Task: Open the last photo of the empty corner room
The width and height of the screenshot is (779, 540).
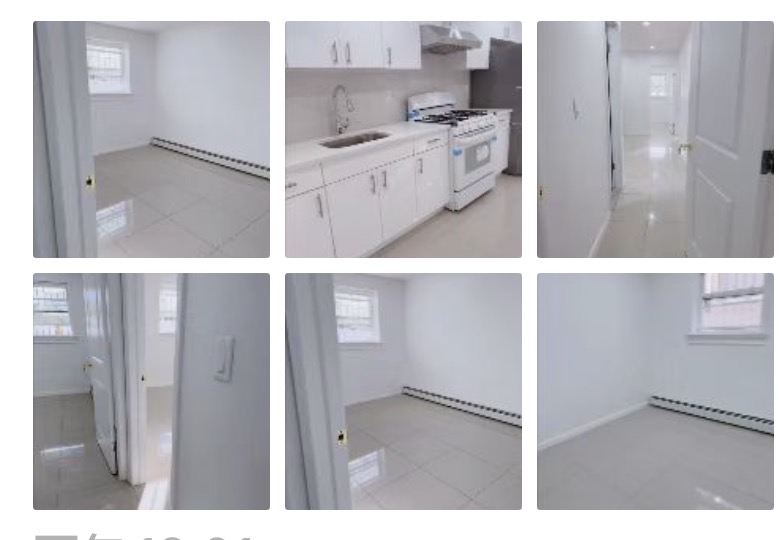Action: (x=655, y=391)
